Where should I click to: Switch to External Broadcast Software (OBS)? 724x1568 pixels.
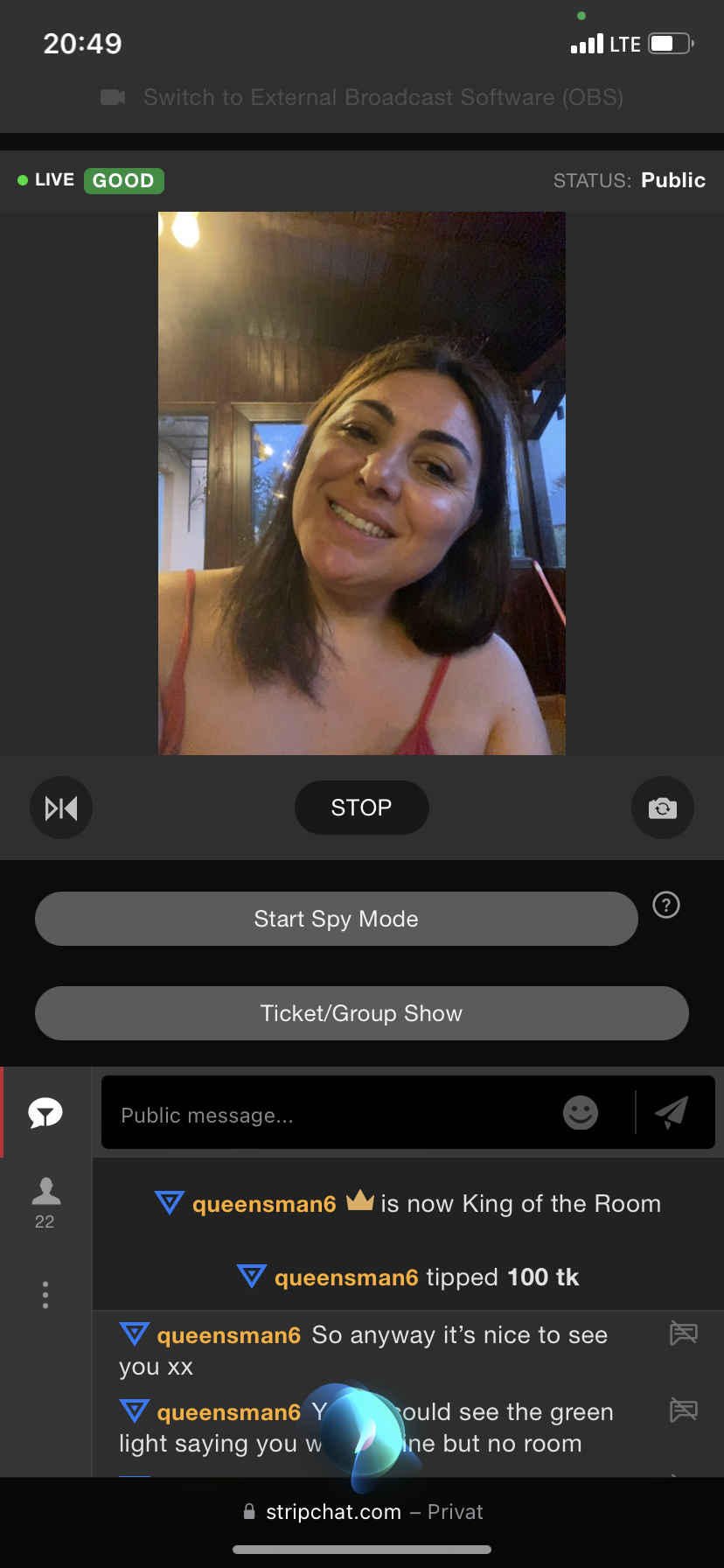pyautogui.click(x=362, y=97)
